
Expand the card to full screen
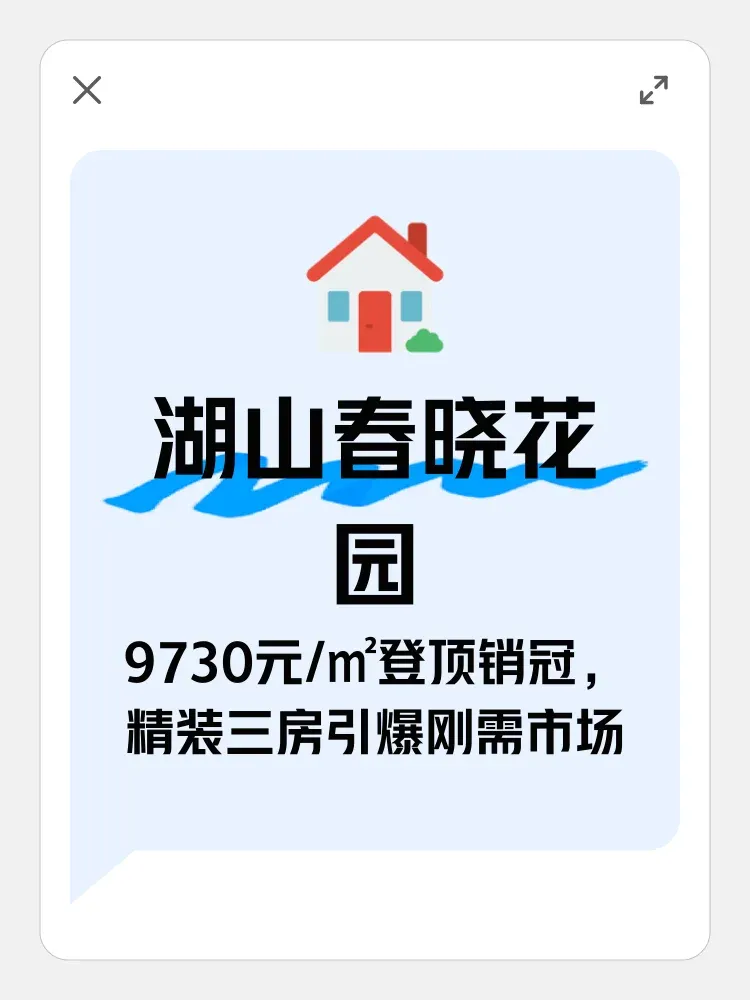click(653, 90)
